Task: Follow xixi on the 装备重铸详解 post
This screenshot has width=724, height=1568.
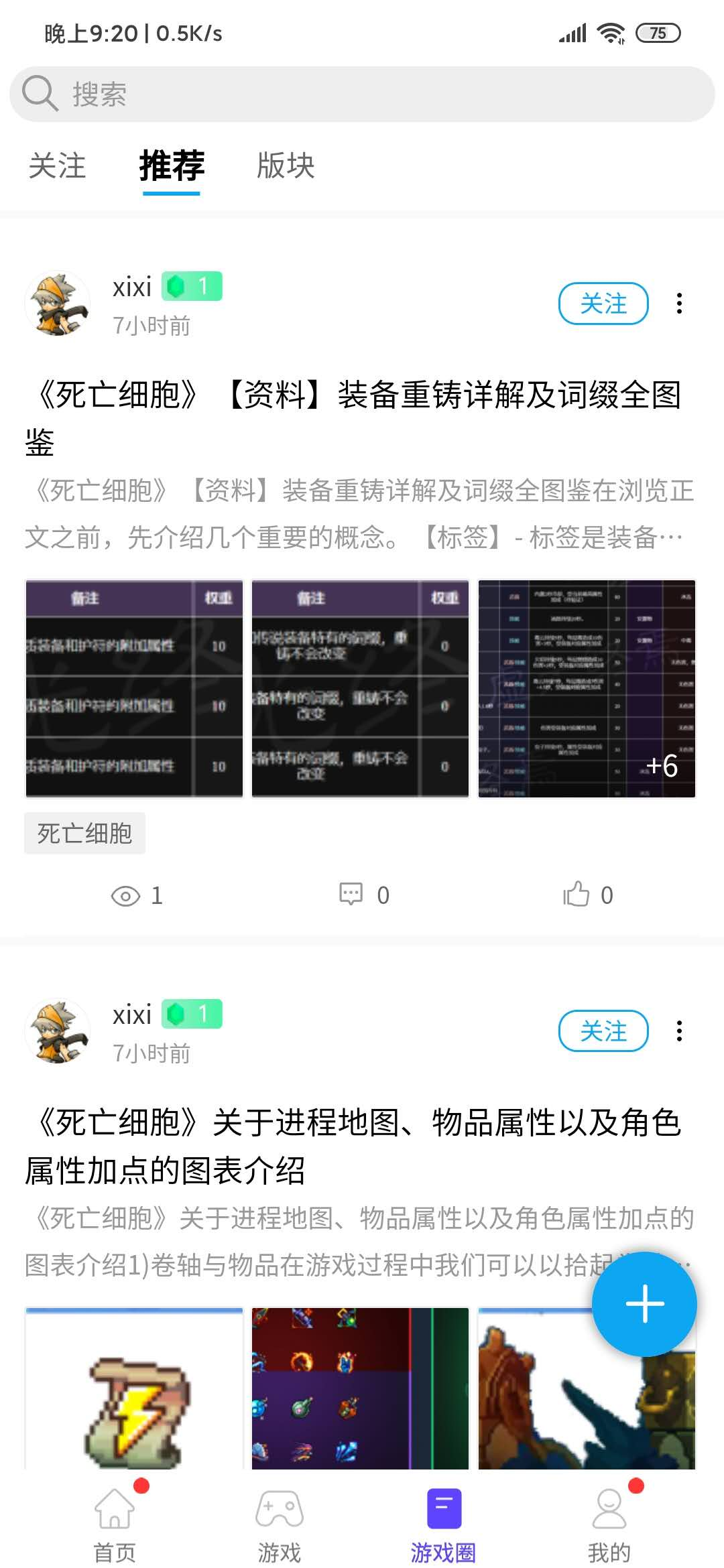Action: tap(603, 304)
